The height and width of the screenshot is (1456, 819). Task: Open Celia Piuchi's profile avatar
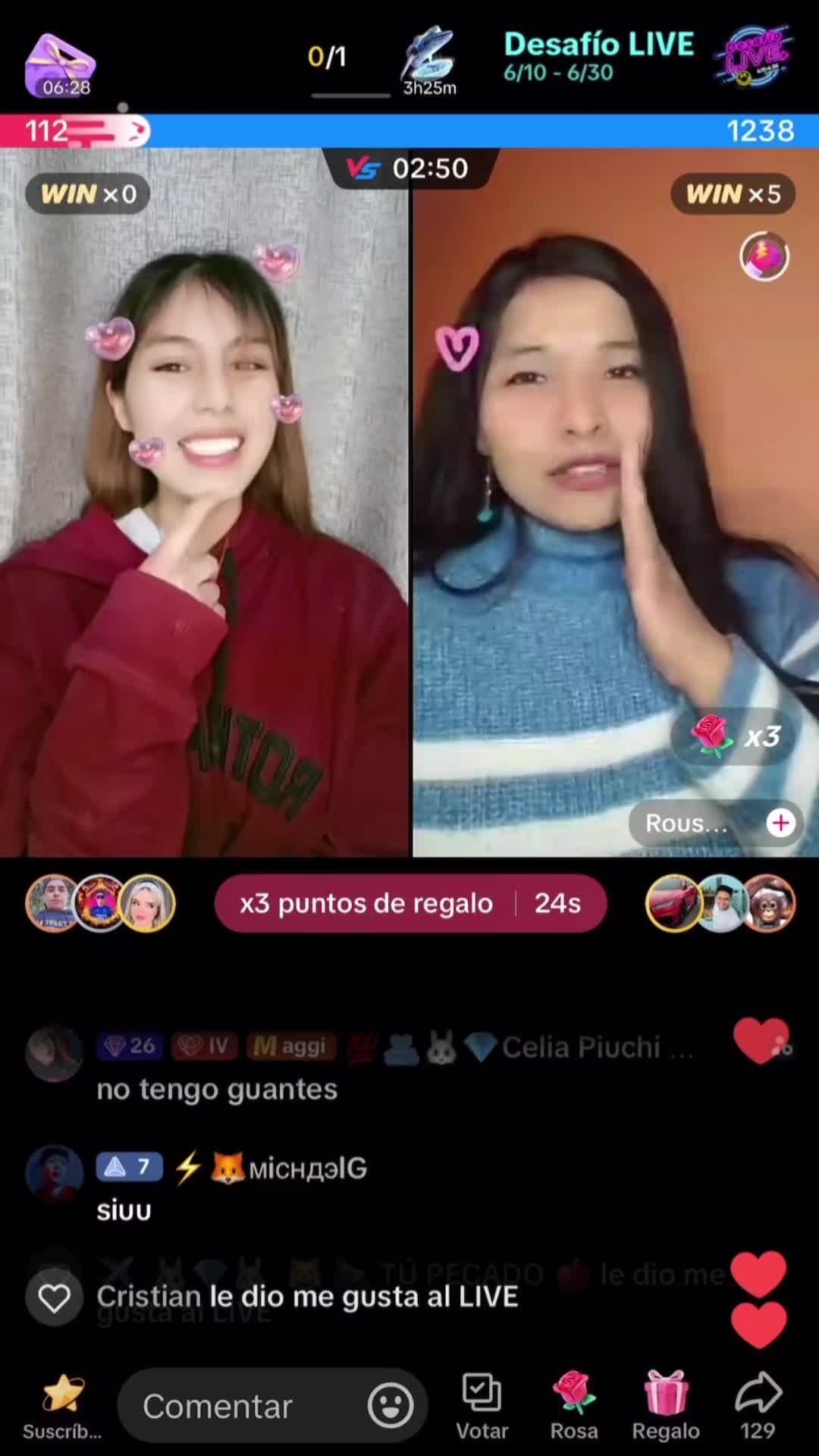[x=54, y=1054]
